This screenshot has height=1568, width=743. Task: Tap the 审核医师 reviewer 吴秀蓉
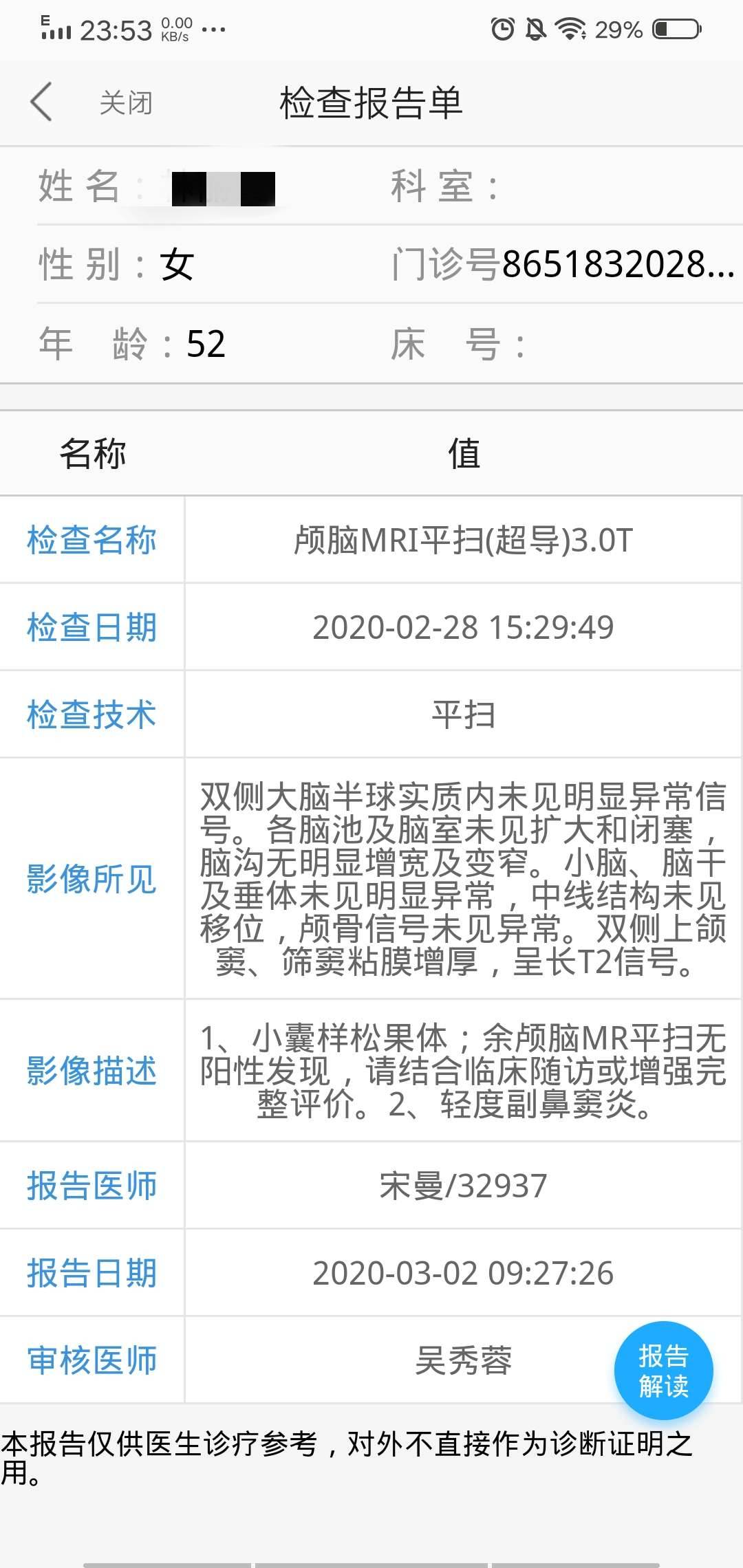[x=463, y=1360]
